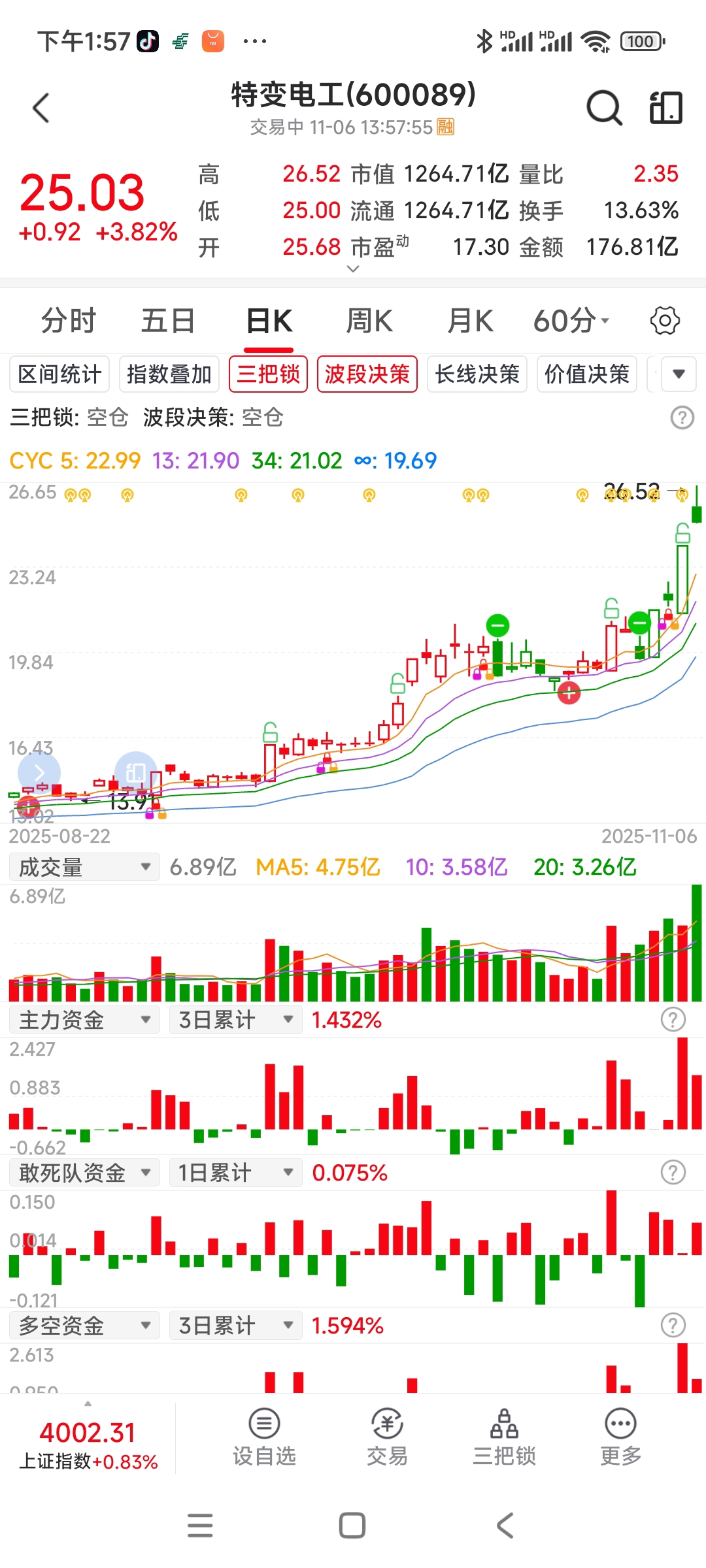
Task: Switch to the 五日 chart tab
Action: click(169, 321)
